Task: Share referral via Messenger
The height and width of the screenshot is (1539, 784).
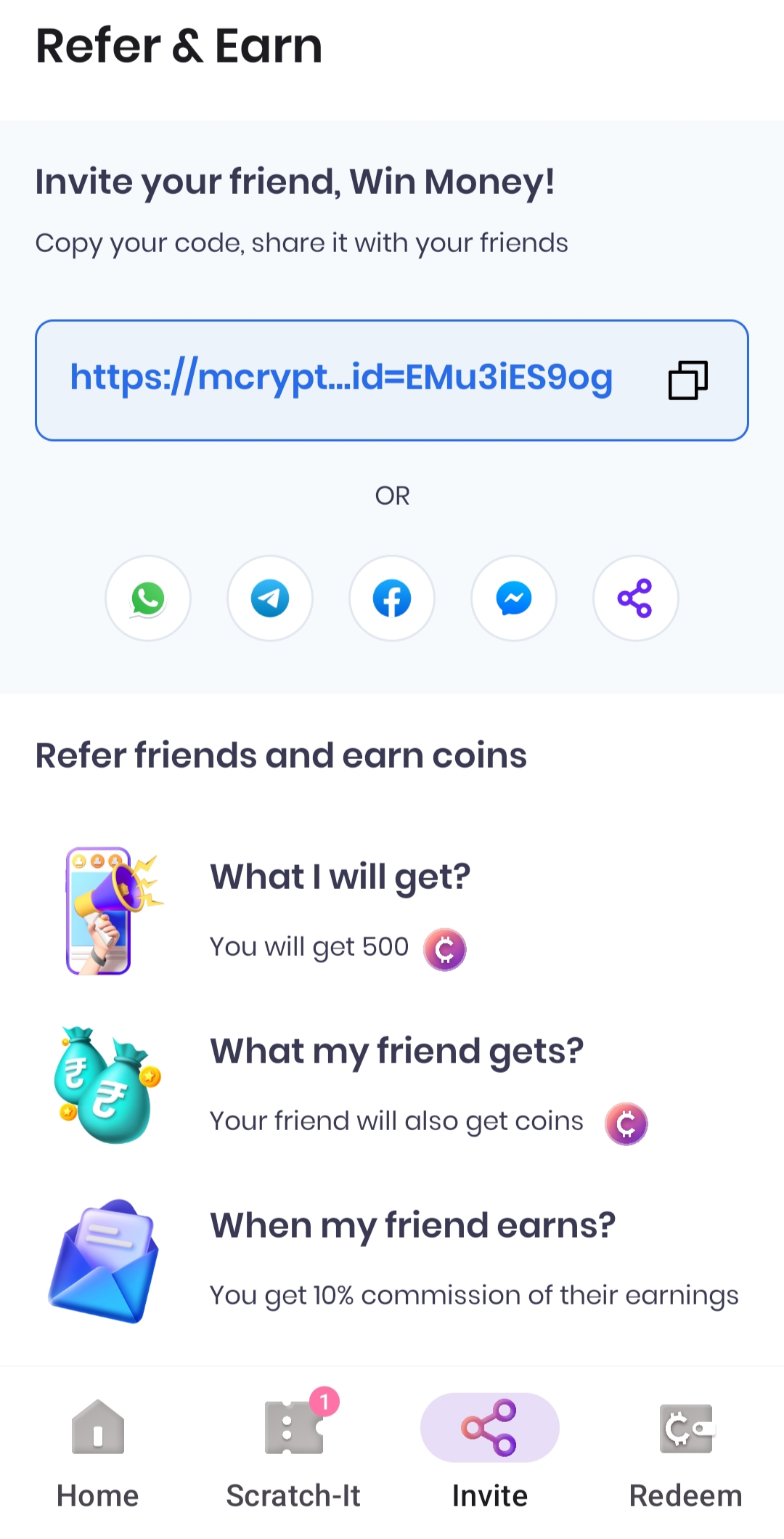Action: (514, 598)
